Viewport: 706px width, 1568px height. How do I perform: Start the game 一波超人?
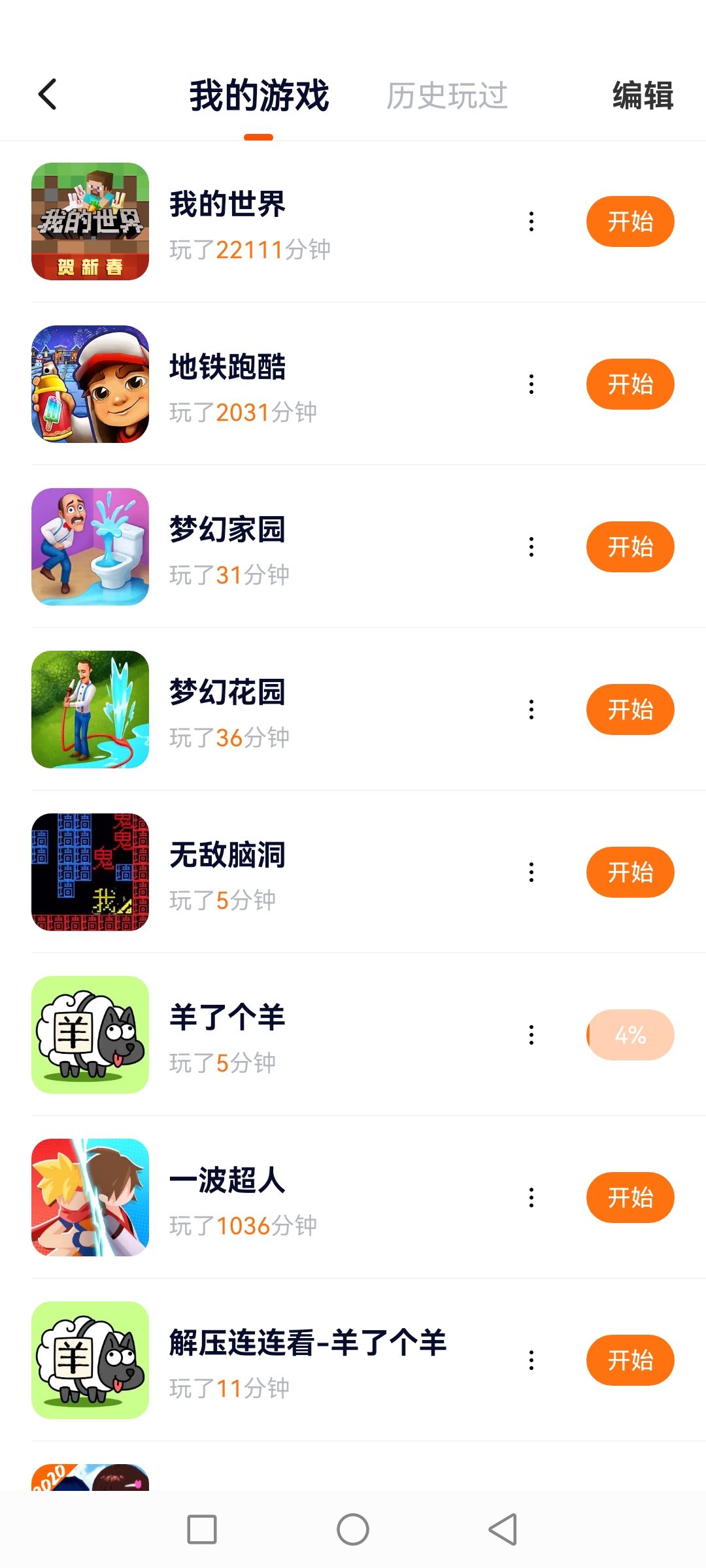click(x=630, y=1198)
